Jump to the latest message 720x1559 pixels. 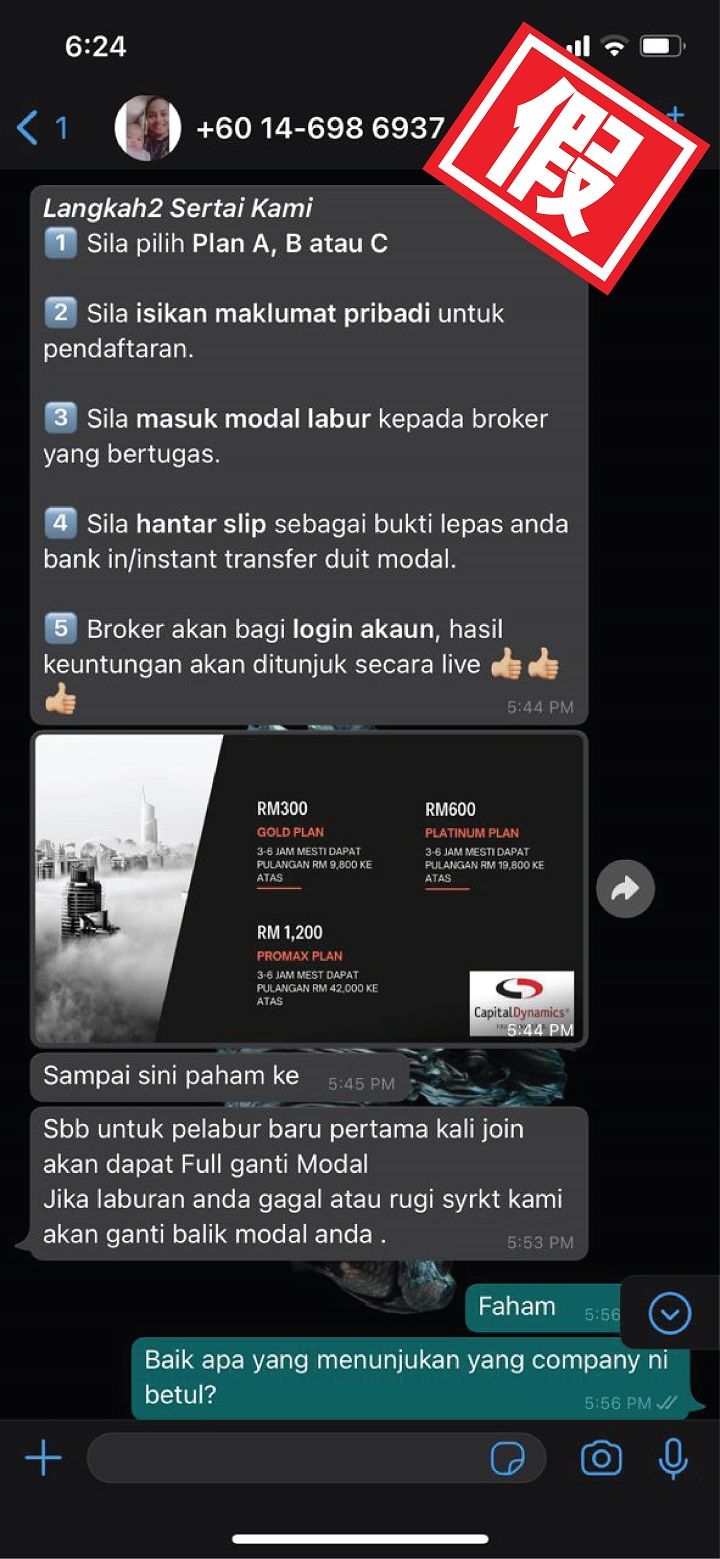pyautogui.click(x=669, y=1313)
